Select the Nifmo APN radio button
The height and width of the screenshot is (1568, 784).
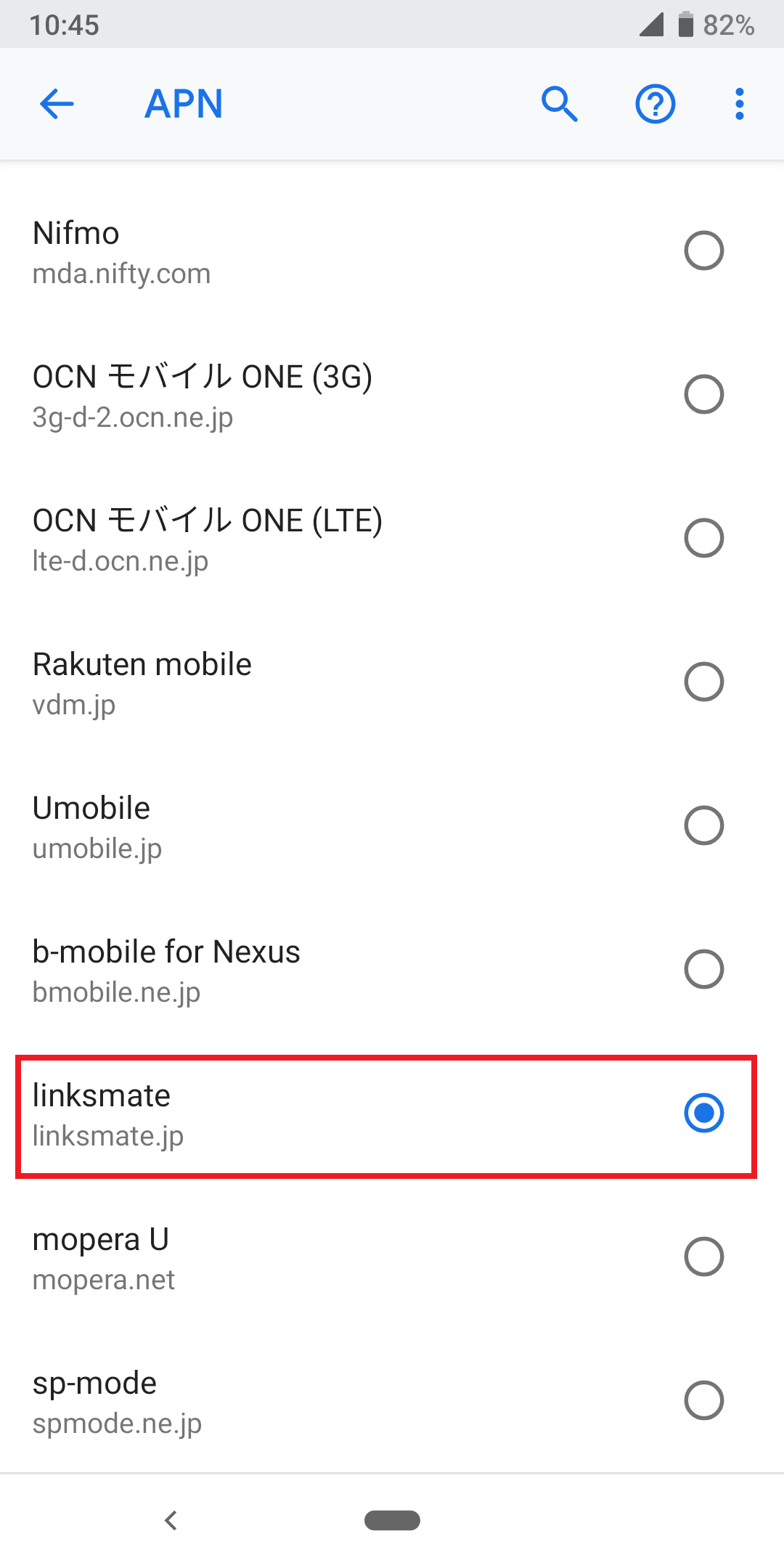tap(703, 250)
